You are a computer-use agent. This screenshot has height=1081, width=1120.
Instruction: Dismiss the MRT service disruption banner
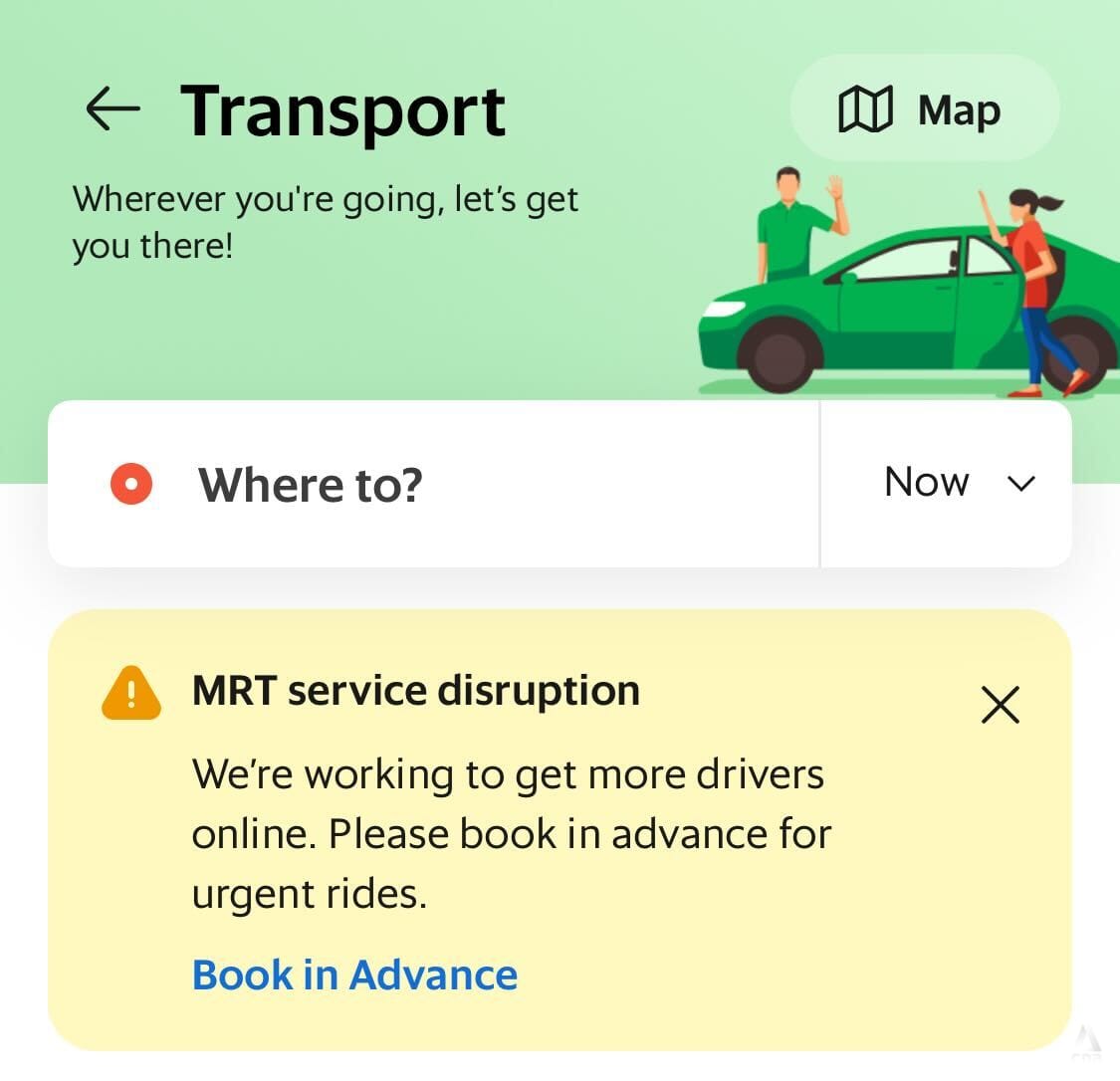[x=1000, y=705]
